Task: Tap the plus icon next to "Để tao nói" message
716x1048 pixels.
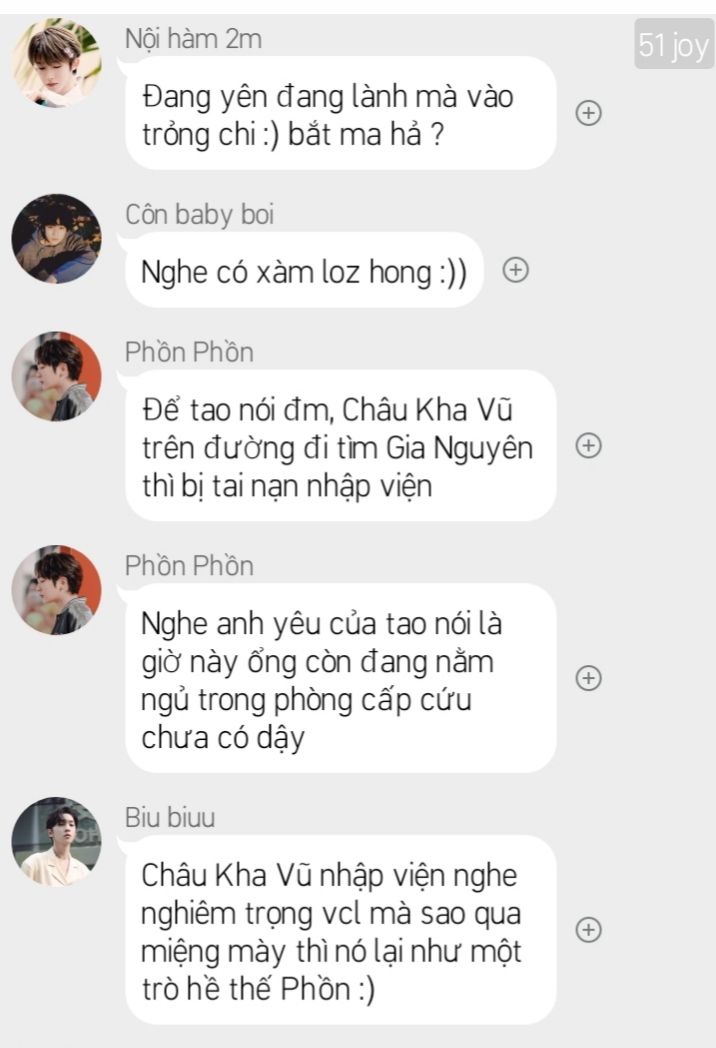Action: (589, 446)
